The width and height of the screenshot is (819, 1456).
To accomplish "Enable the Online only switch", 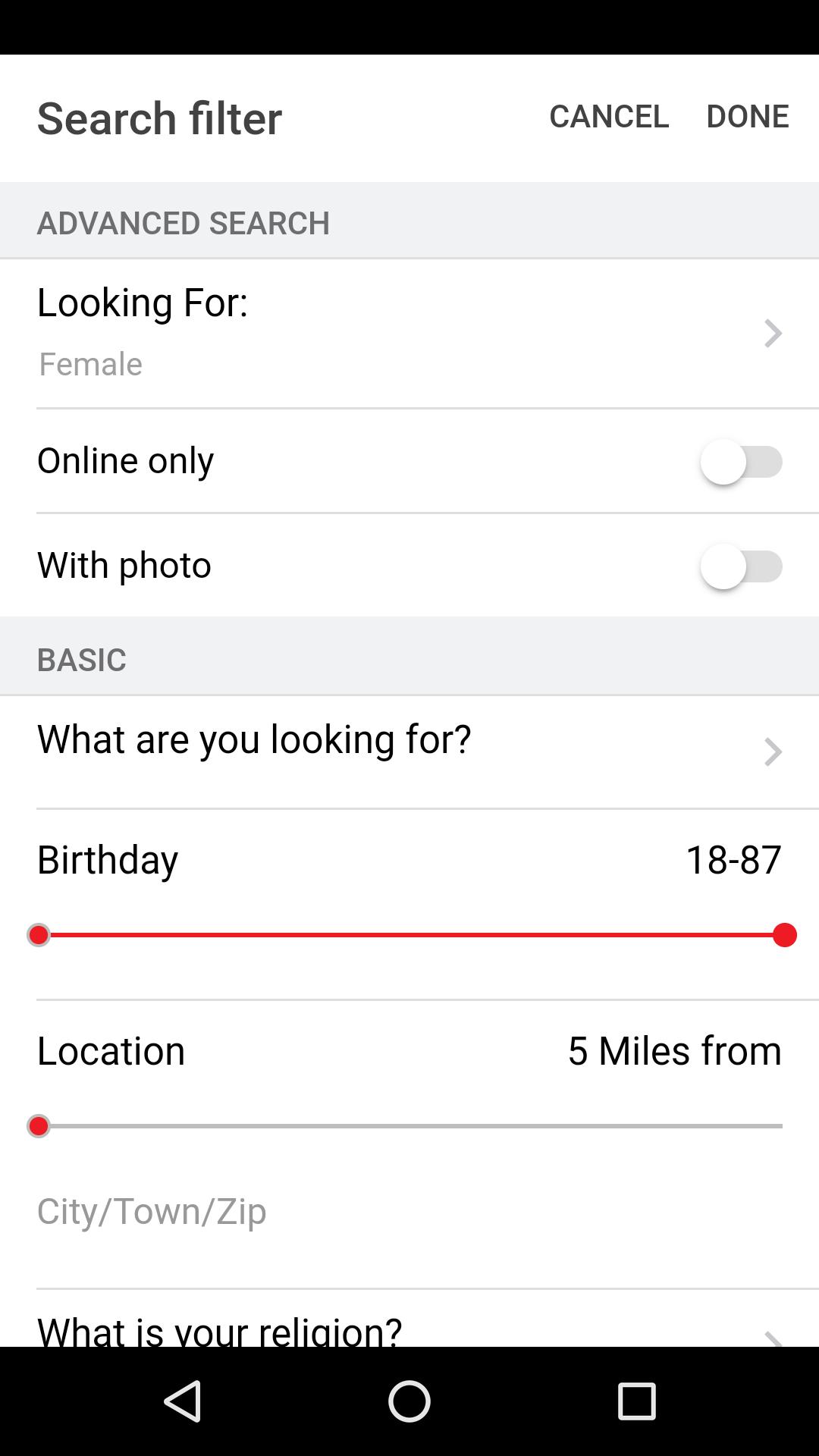I will [x=741, y=461].
